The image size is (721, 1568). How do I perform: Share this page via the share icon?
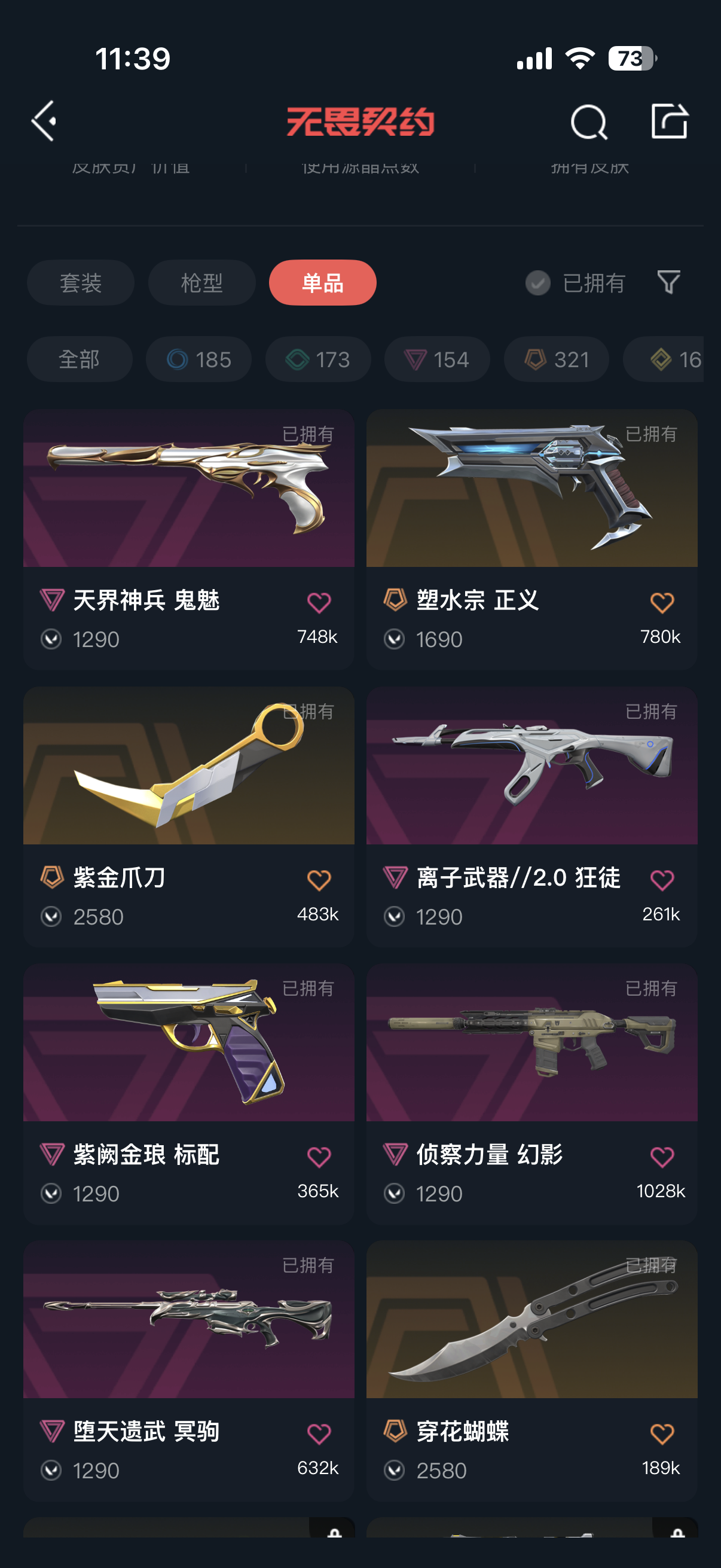(668, 121)
